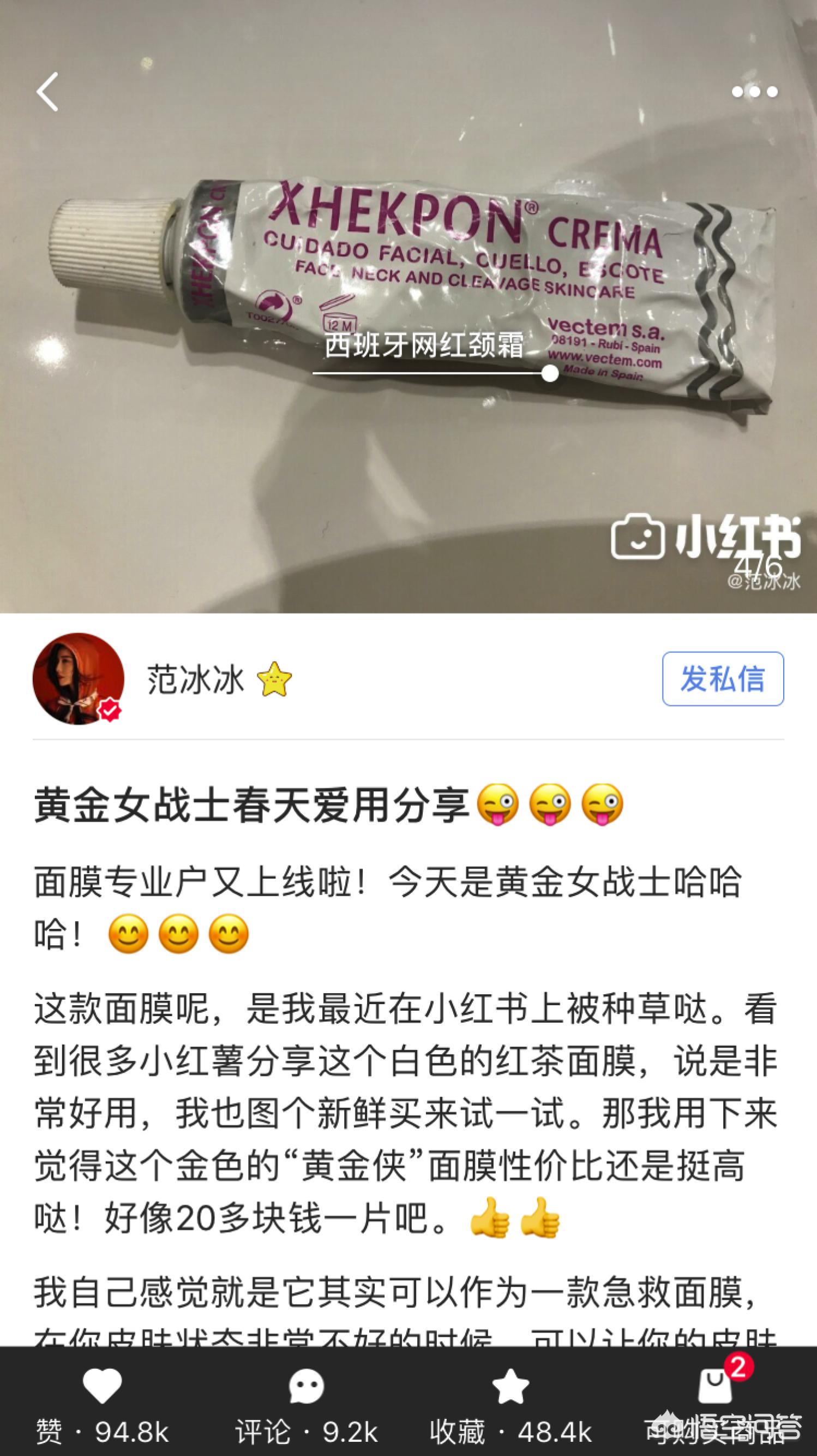Tap the 西班牙网红颈霜 product tag
Image resolution: width=817 pixels, height=1456 pixels.
424,345
